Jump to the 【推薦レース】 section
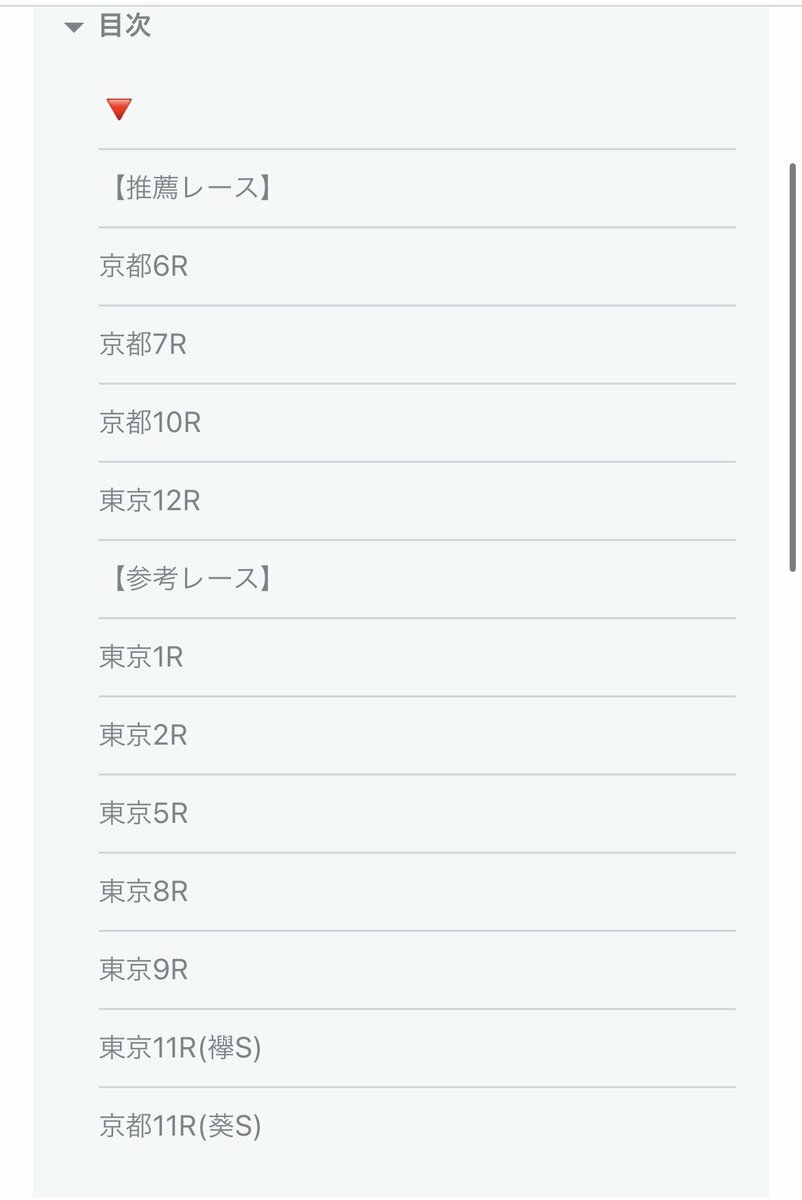This screenshot has width=802, height=1200. pyautogui.click(x=187, y=188)
